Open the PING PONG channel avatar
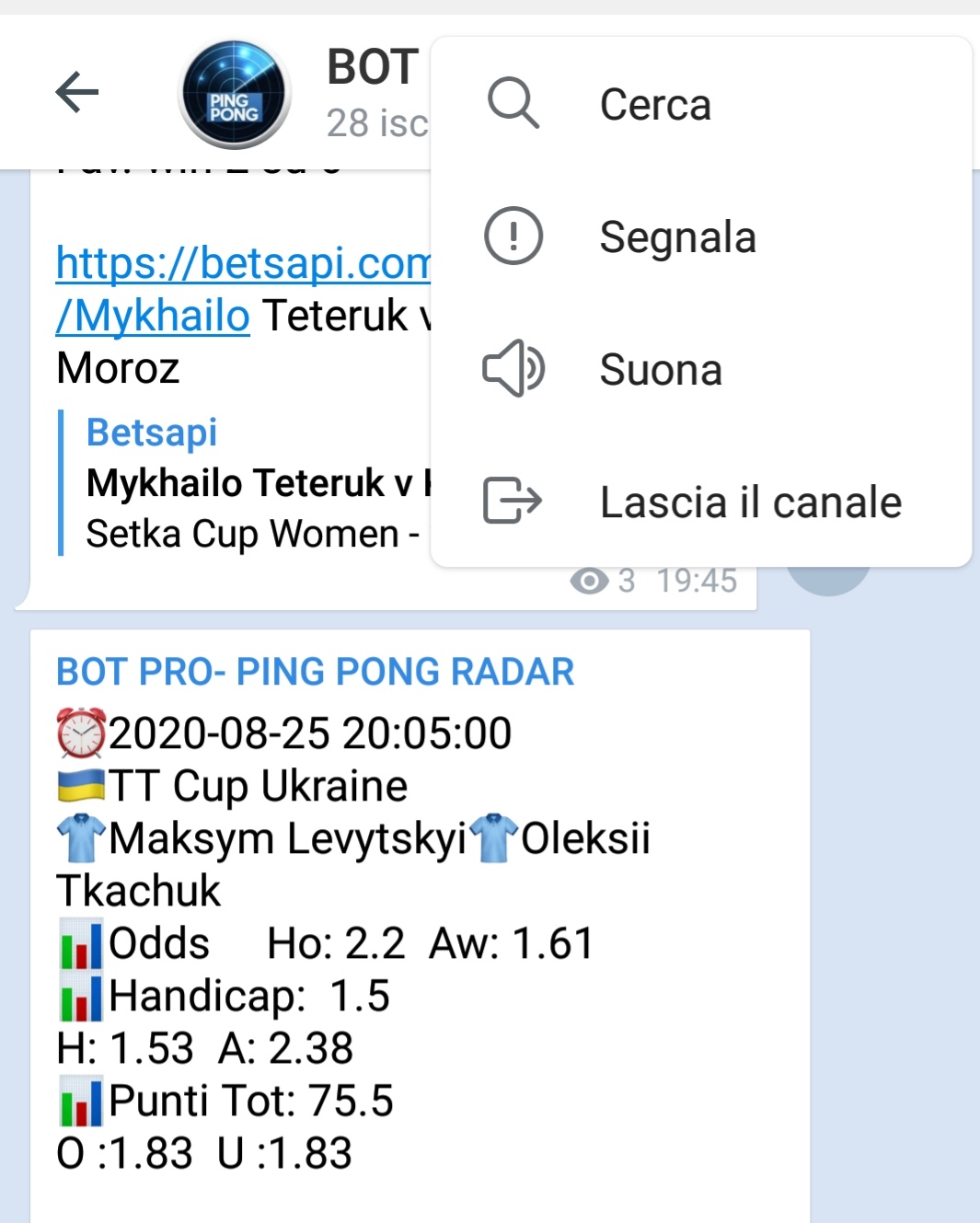Screen dimensions: 980x1223 [233, 90]
